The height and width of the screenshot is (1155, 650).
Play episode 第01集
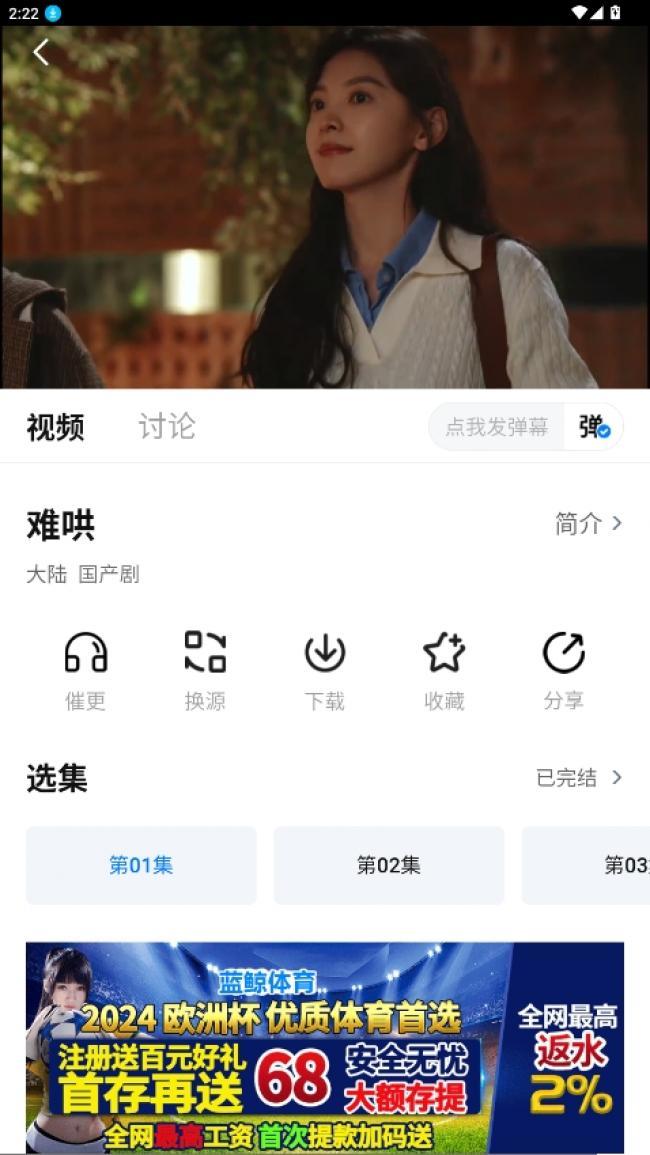(x=141, y=865)
